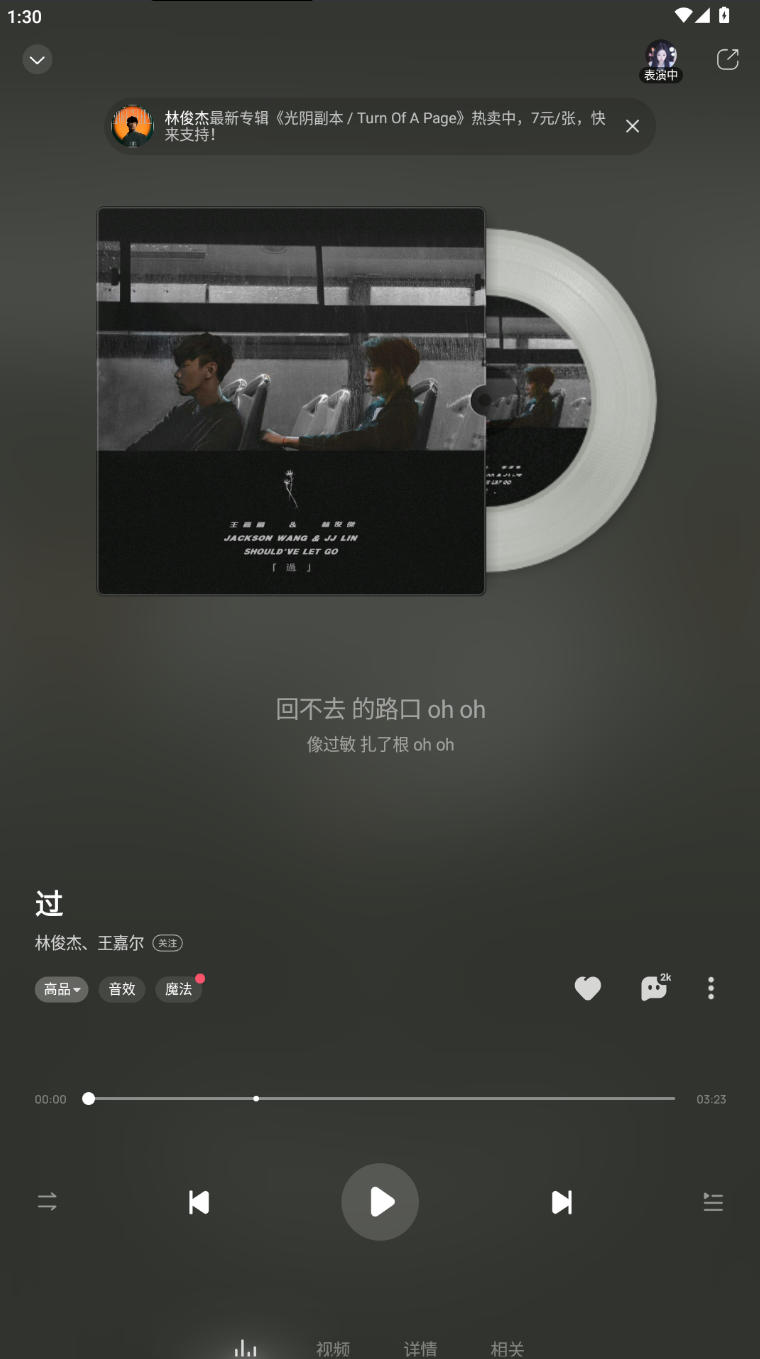Like this song with the heart
This screenshot has height=1359, width=760.
click(x=587, y=988)
